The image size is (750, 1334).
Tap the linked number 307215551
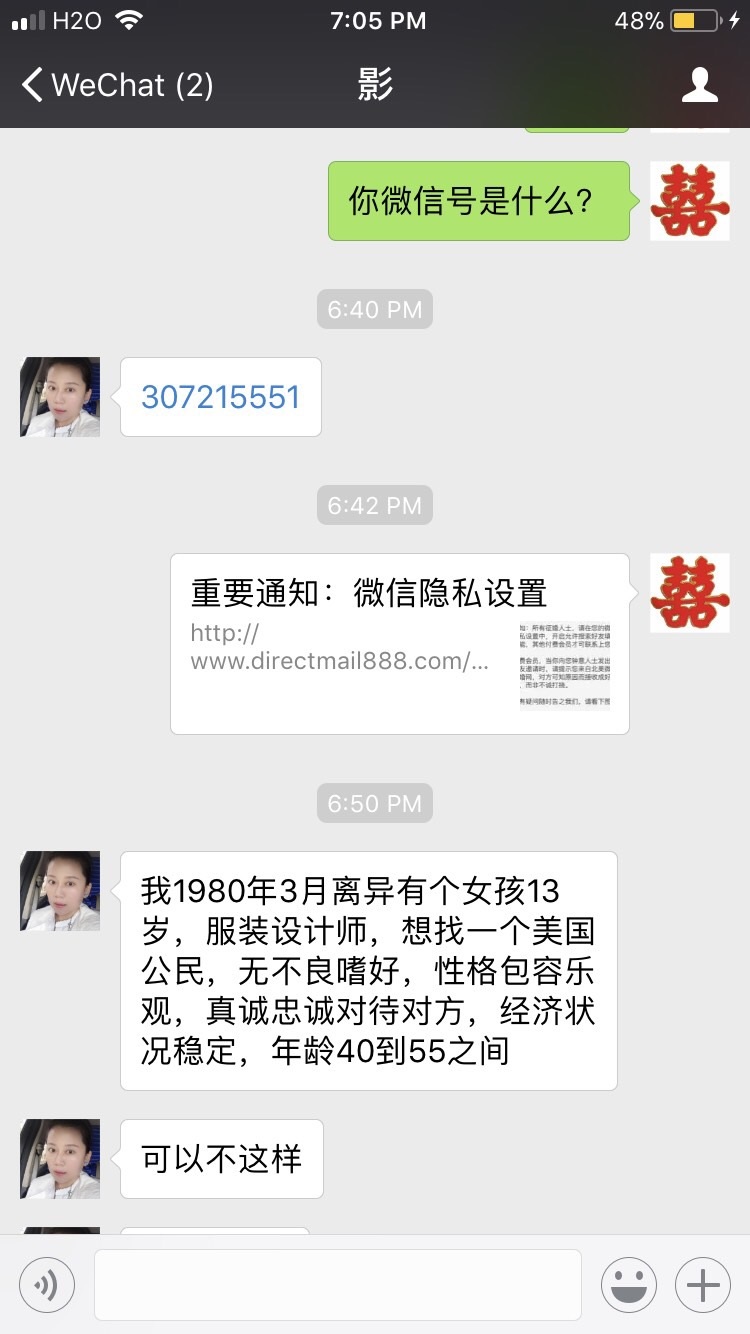(220, 397)
